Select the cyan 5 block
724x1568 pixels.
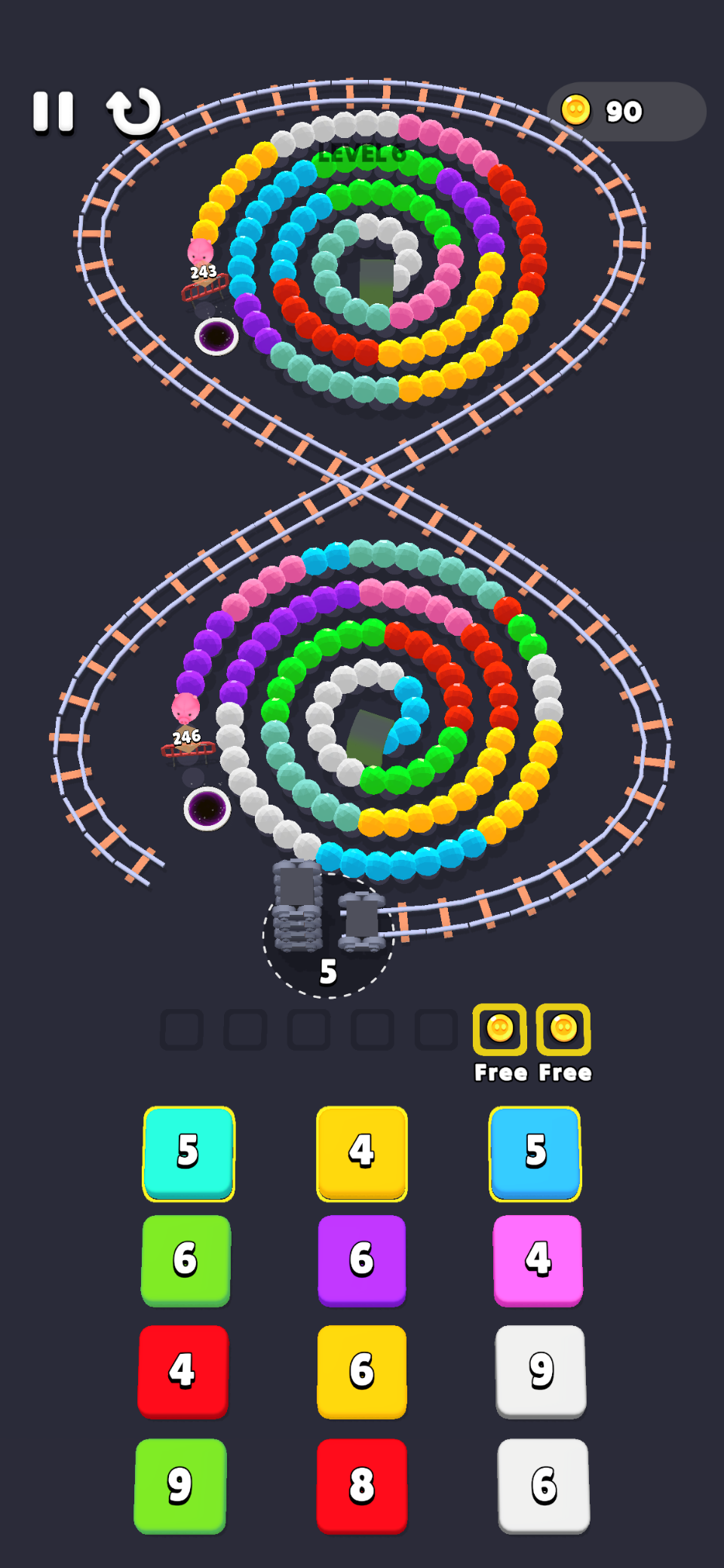(x=189, y=1152)
